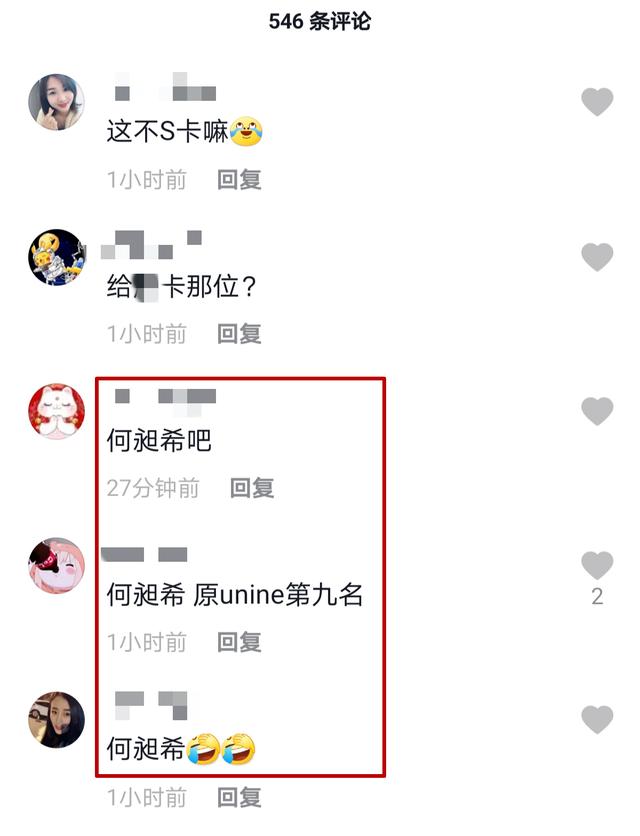
Task: Open avatar of "这不S卡嘛" commenter
Action: 56,102
